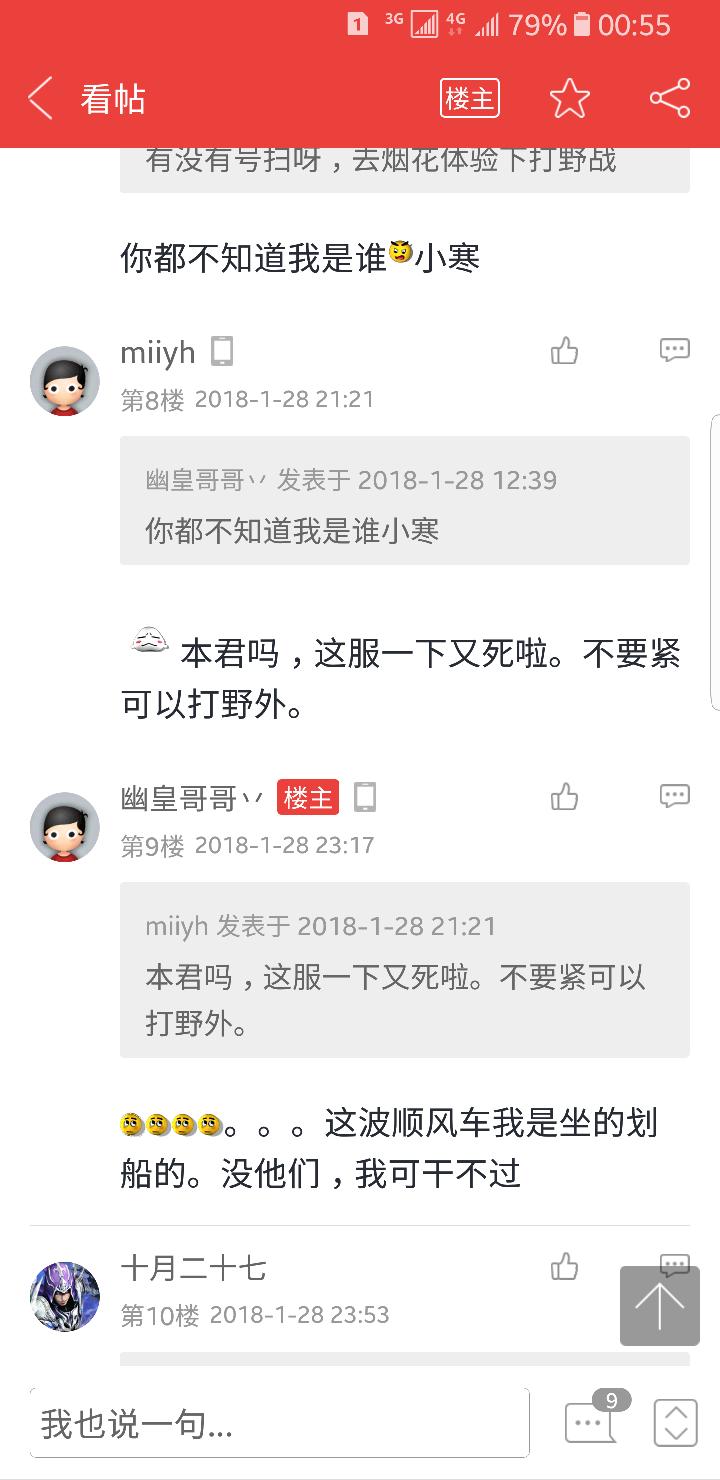
Task: Reply to miiyh's 第8楼 post
Action: coord(675,350)
